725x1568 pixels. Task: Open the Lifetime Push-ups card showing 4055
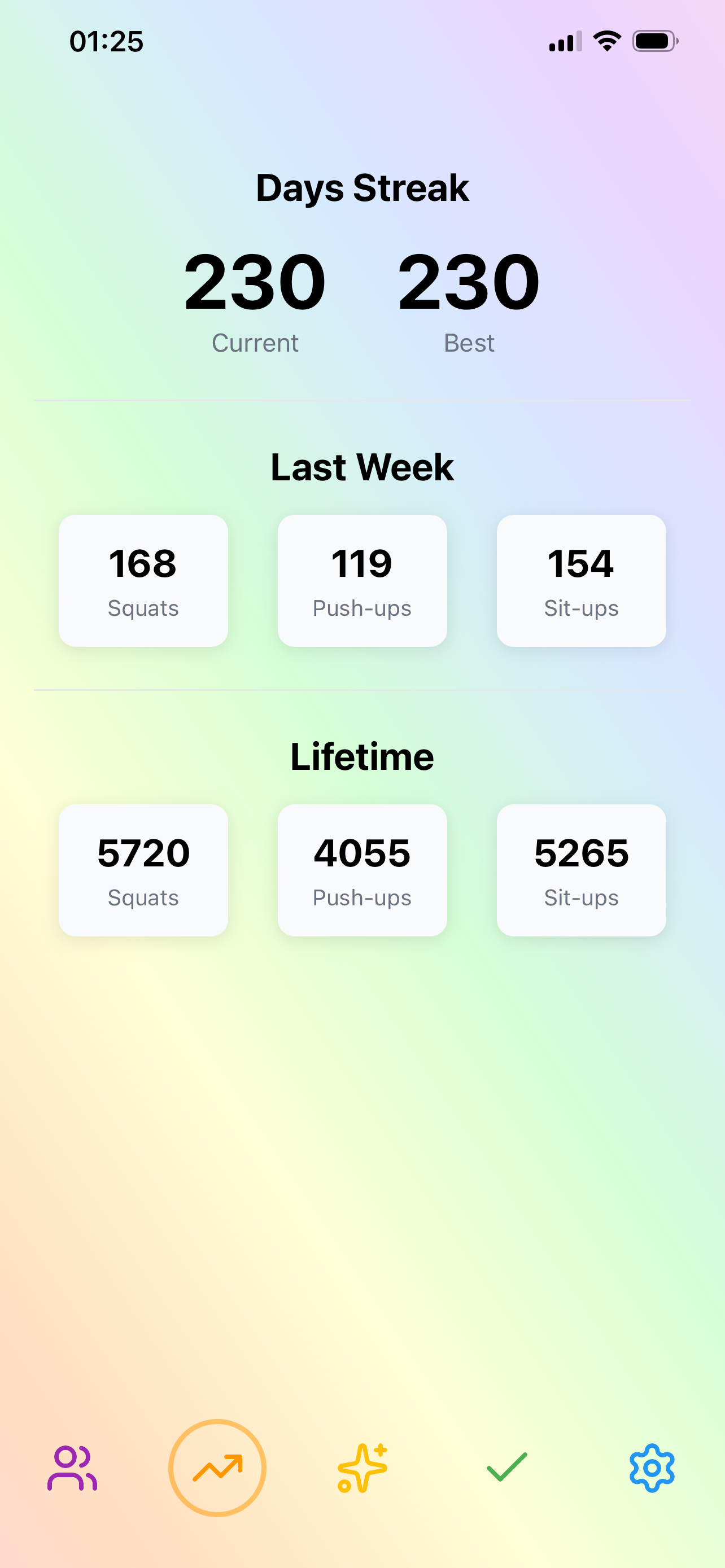[x=362, y=870]
